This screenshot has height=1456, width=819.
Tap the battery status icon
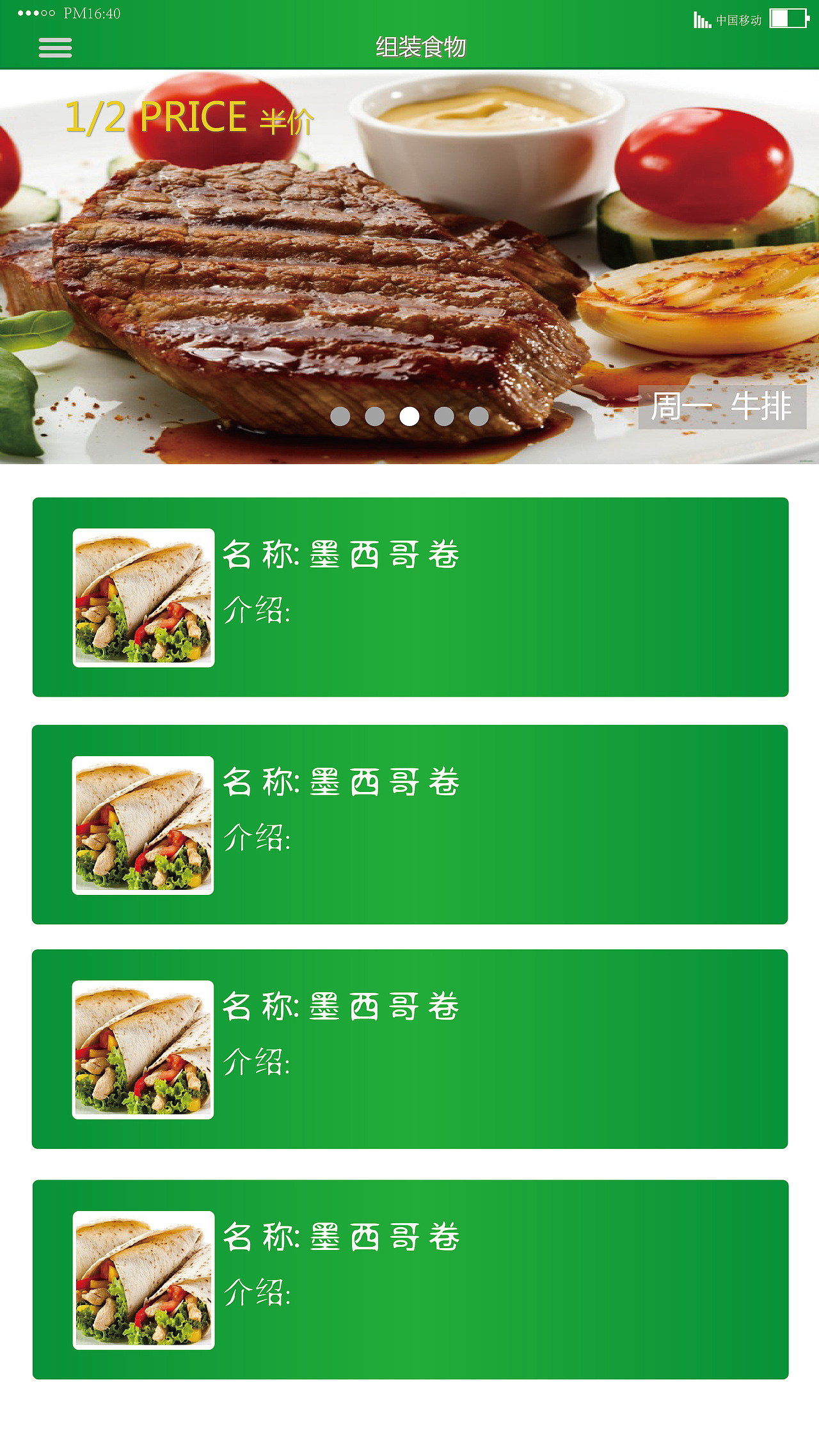[x=787, y=19]
